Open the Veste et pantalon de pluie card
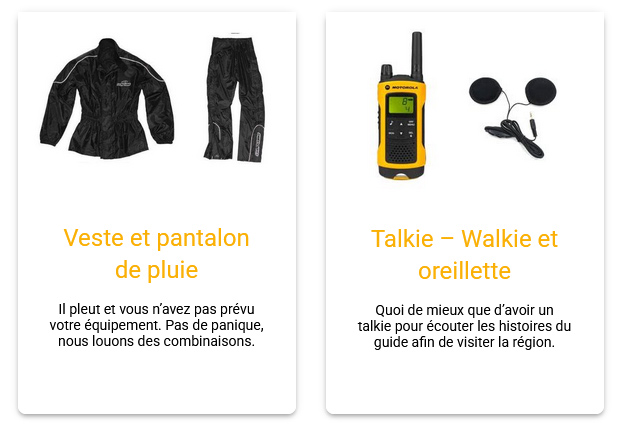This screenshot has height=429, width=617. [156, 254]
